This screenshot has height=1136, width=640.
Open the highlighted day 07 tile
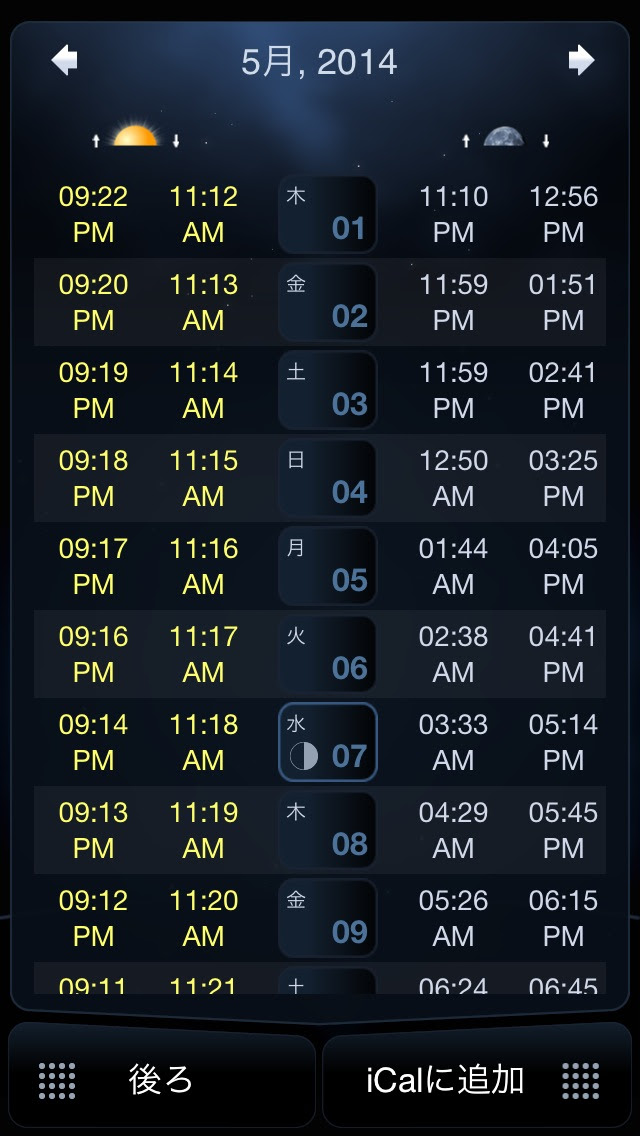tap(328, 742)
